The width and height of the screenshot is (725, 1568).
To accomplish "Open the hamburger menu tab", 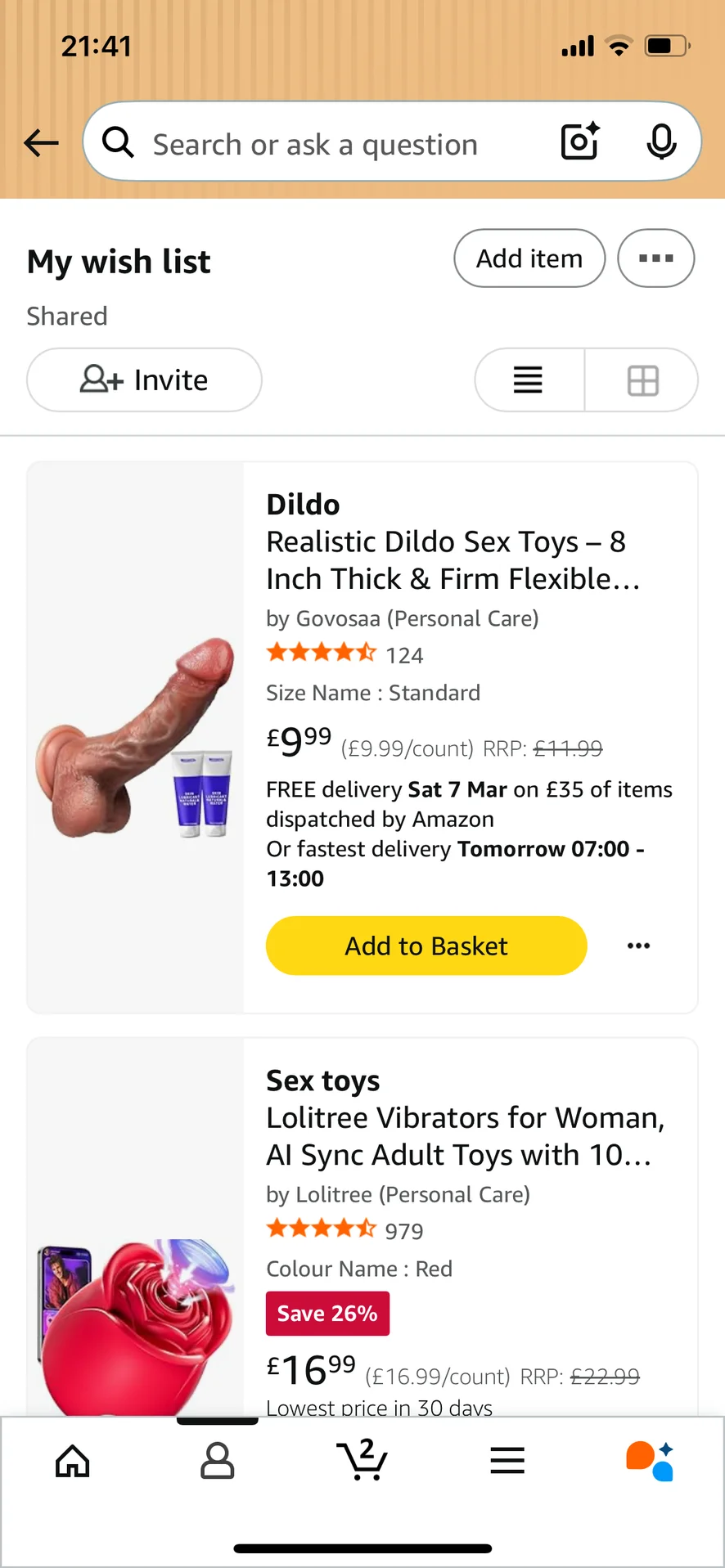I will click(x=507, y=1461).
